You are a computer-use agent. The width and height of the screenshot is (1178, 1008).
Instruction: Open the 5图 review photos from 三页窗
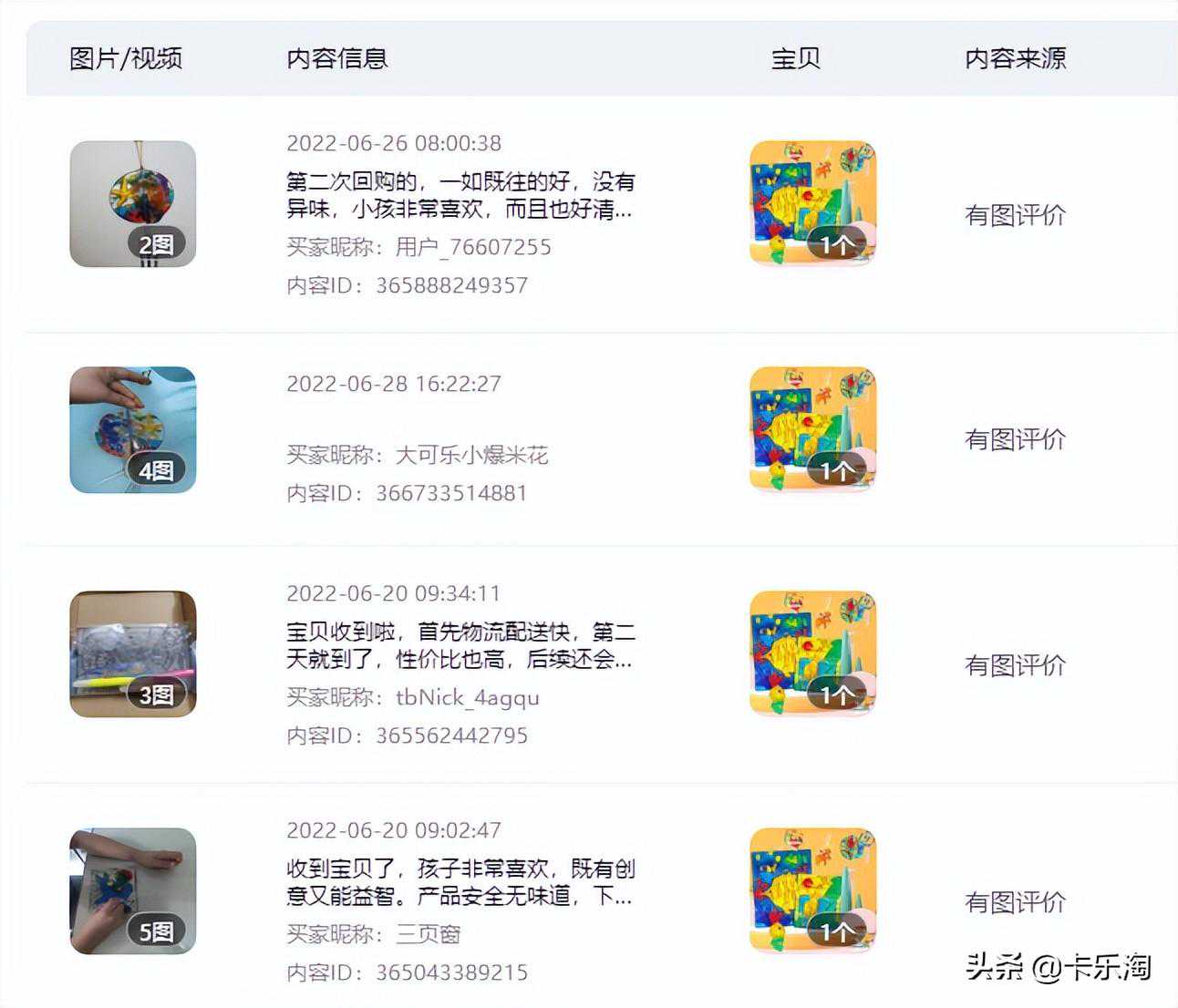133,890
